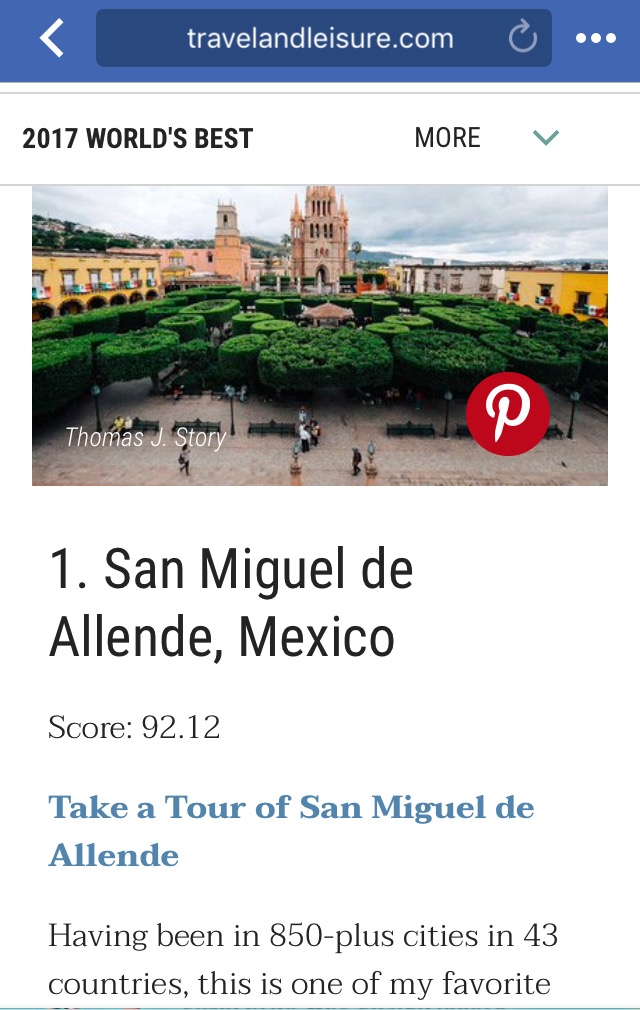
Task: Tap the travelandleisure.com address bar
Action: click(320, 39)
